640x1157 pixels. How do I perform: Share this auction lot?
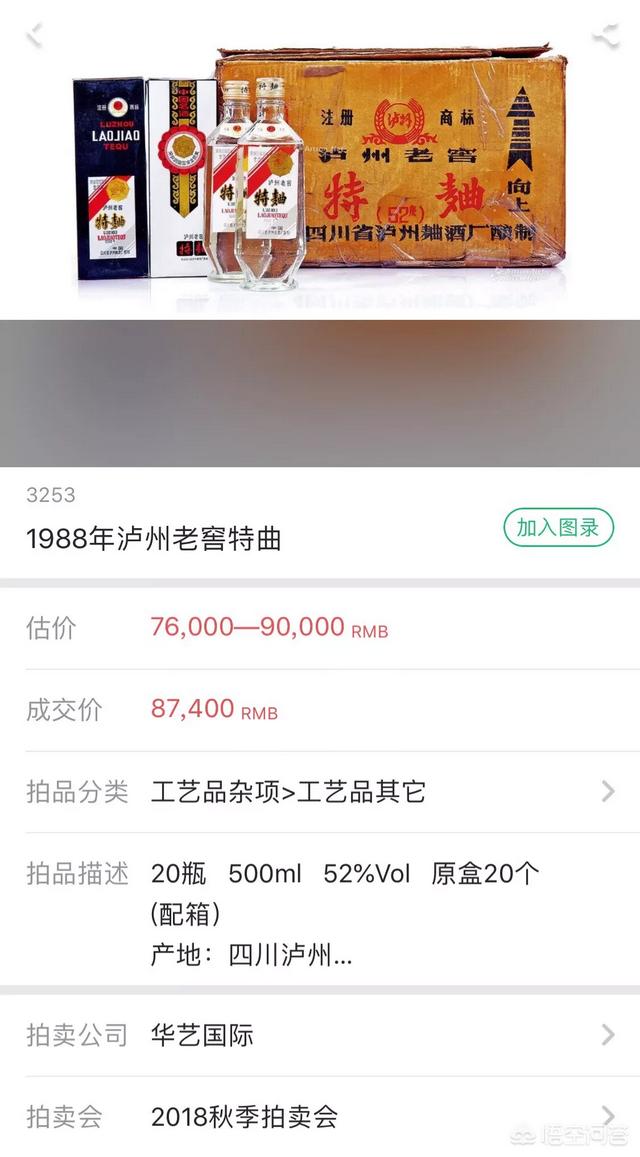(606, 35)
